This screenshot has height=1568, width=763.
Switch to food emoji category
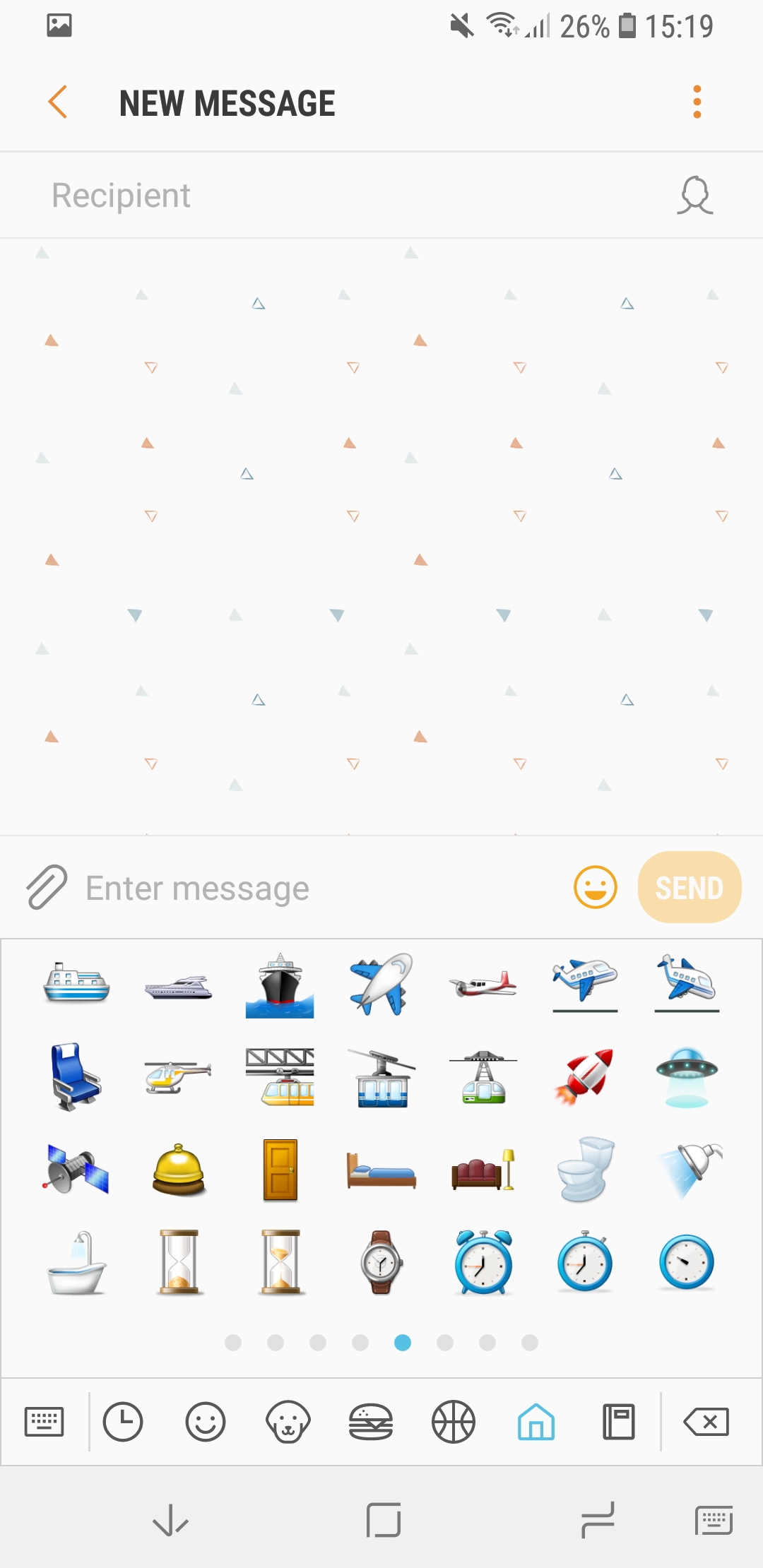tap(371, 1421)
